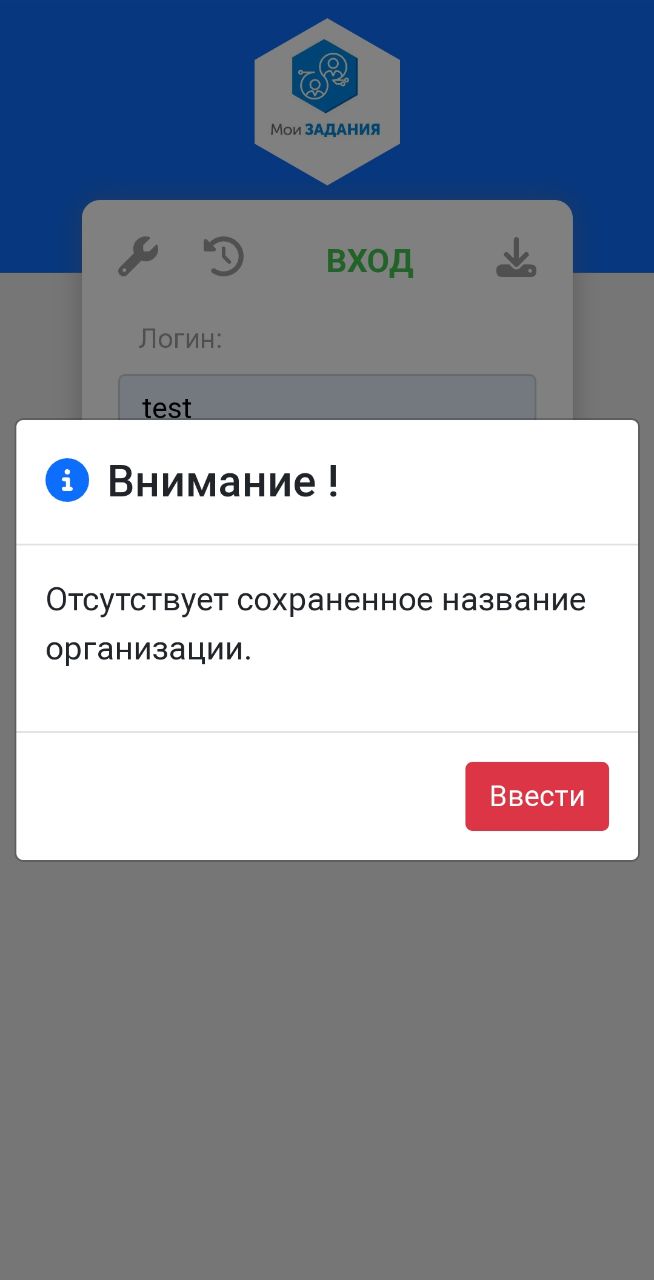Tap the red Ввести button
Viewport: 654px width, 1280px height.
[537, 796]
